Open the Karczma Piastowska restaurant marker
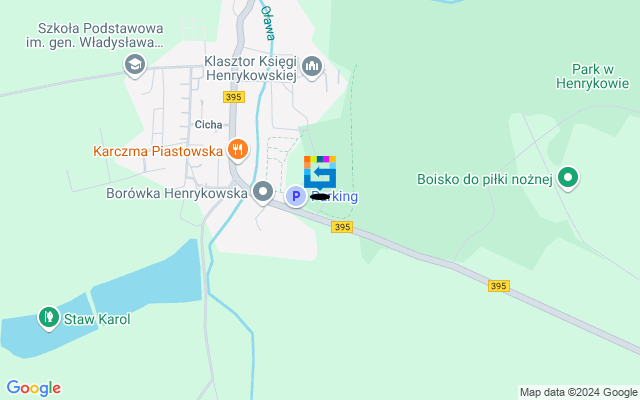 pos(237,151)
